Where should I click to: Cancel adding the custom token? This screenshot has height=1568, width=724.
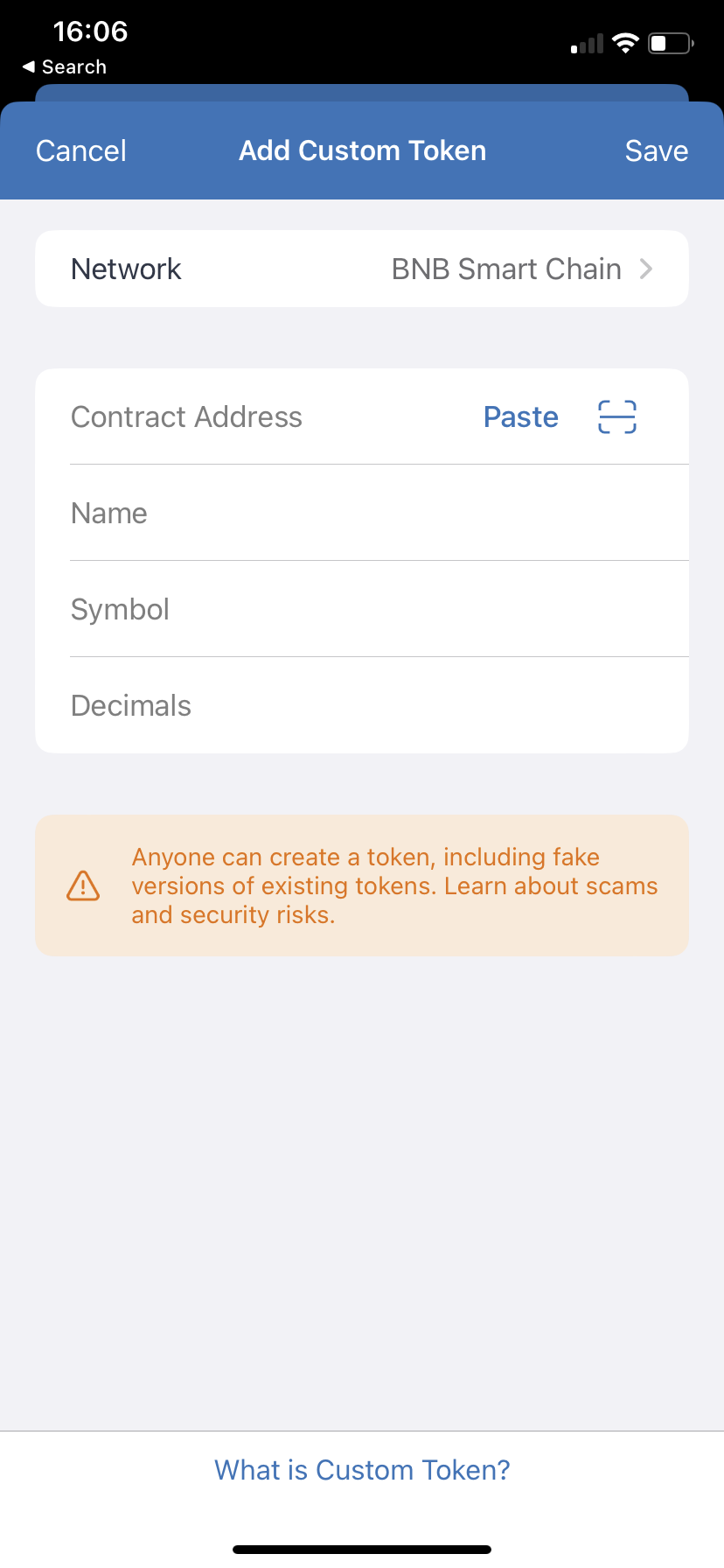(81, 150)
